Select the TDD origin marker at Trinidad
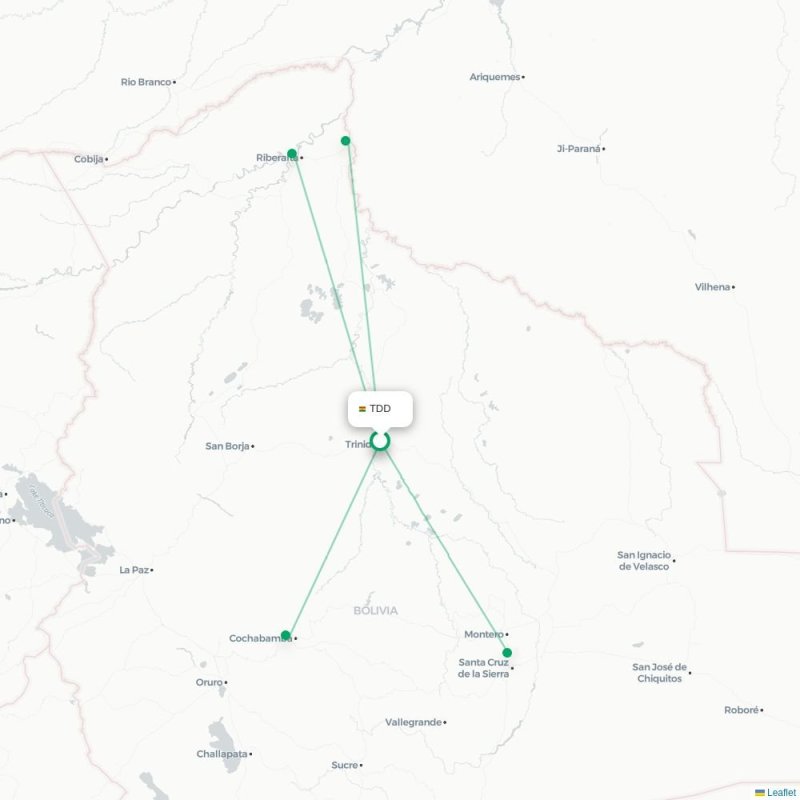800x800 pixels. pyautogui.click(x=380, y=440)
